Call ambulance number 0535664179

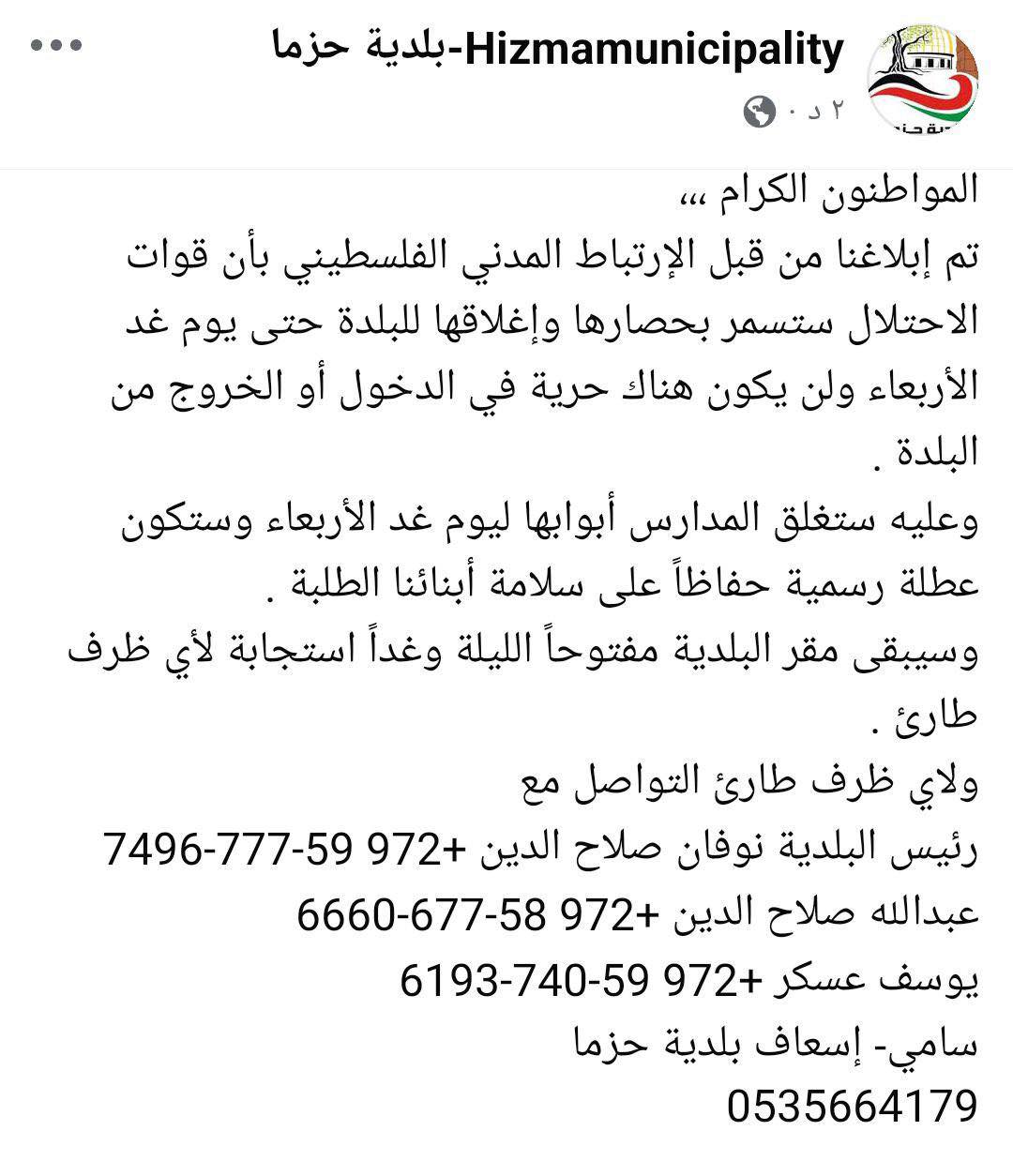[852, 1106]
